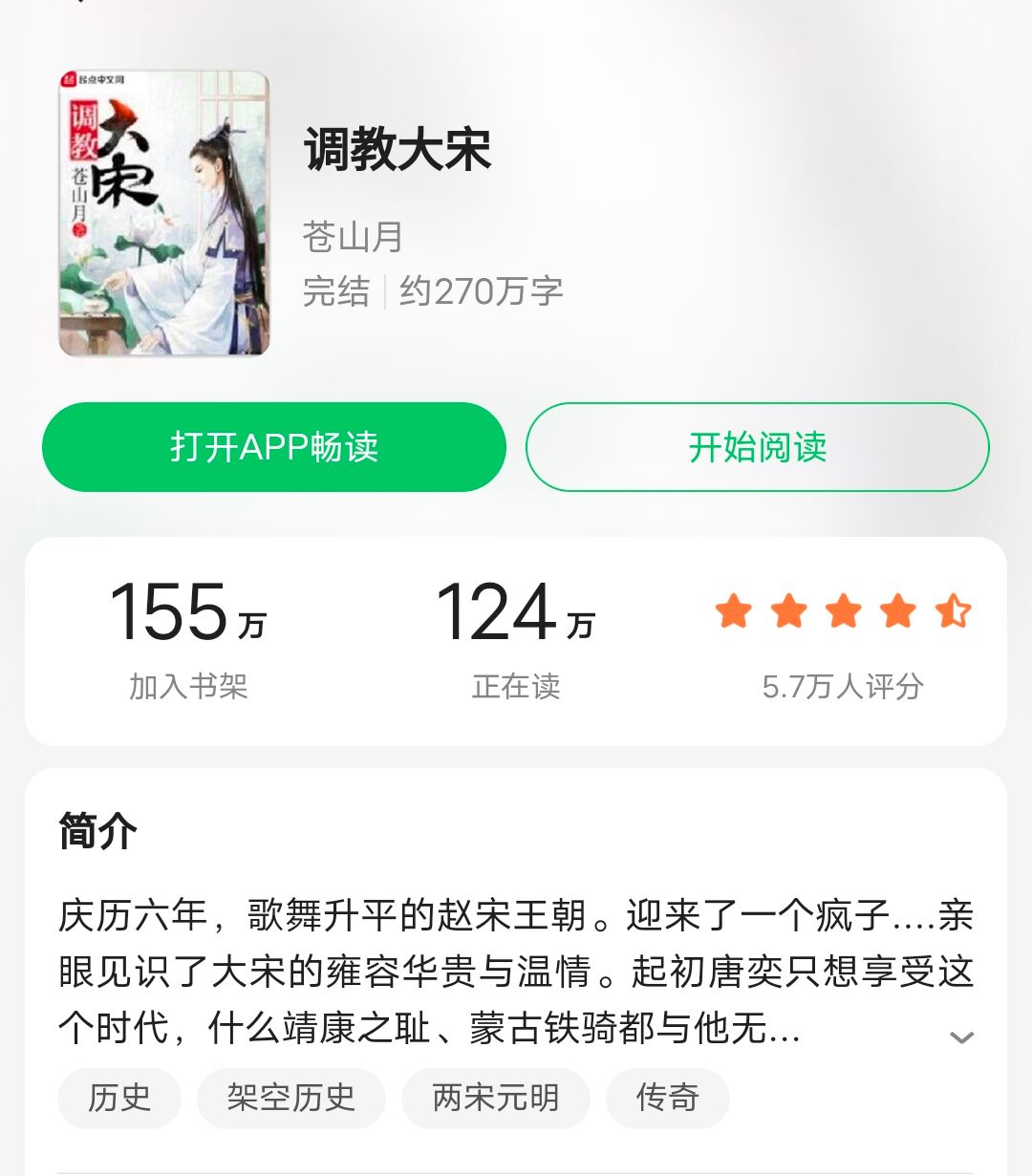Click the second rating star
The height and width of the screenshot is (1176, 1032).
(x=786, y=611)
